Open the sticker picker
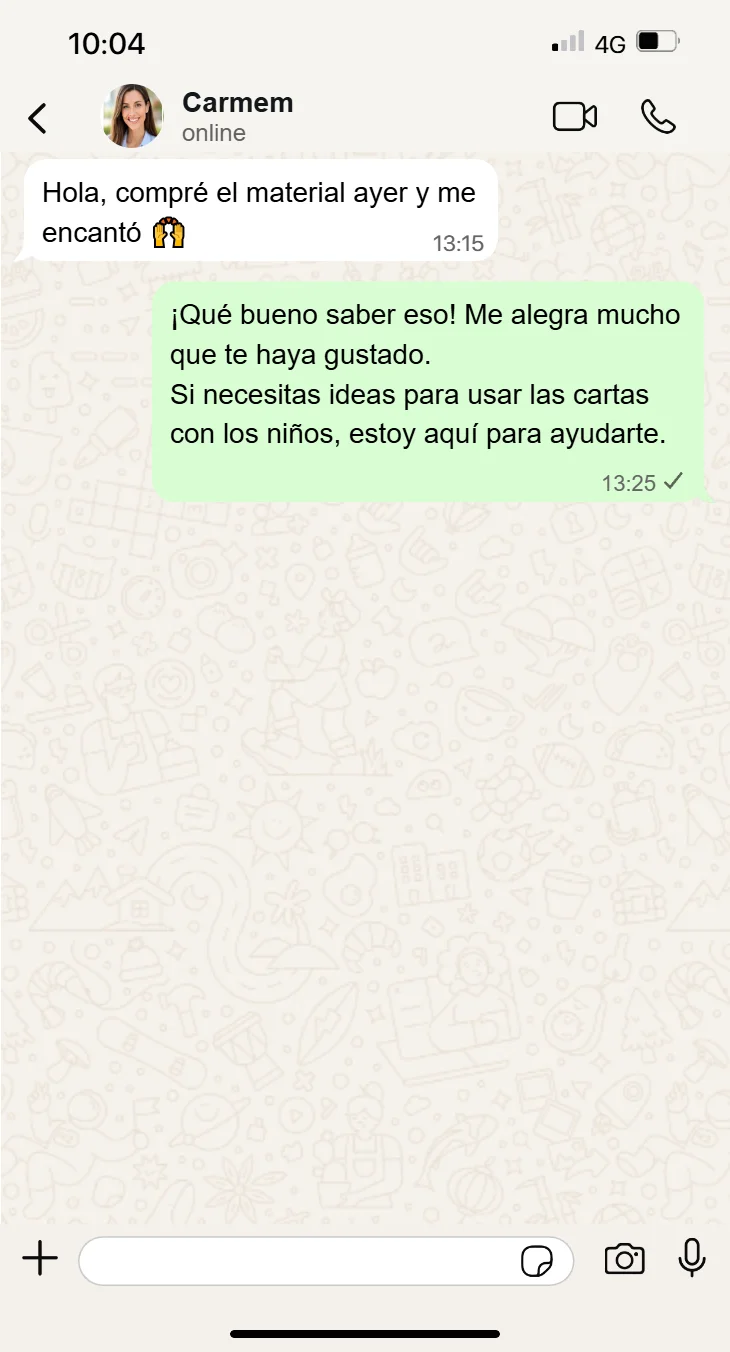The width and height of the screenshot is (730, 1352). coord(537,1261)
